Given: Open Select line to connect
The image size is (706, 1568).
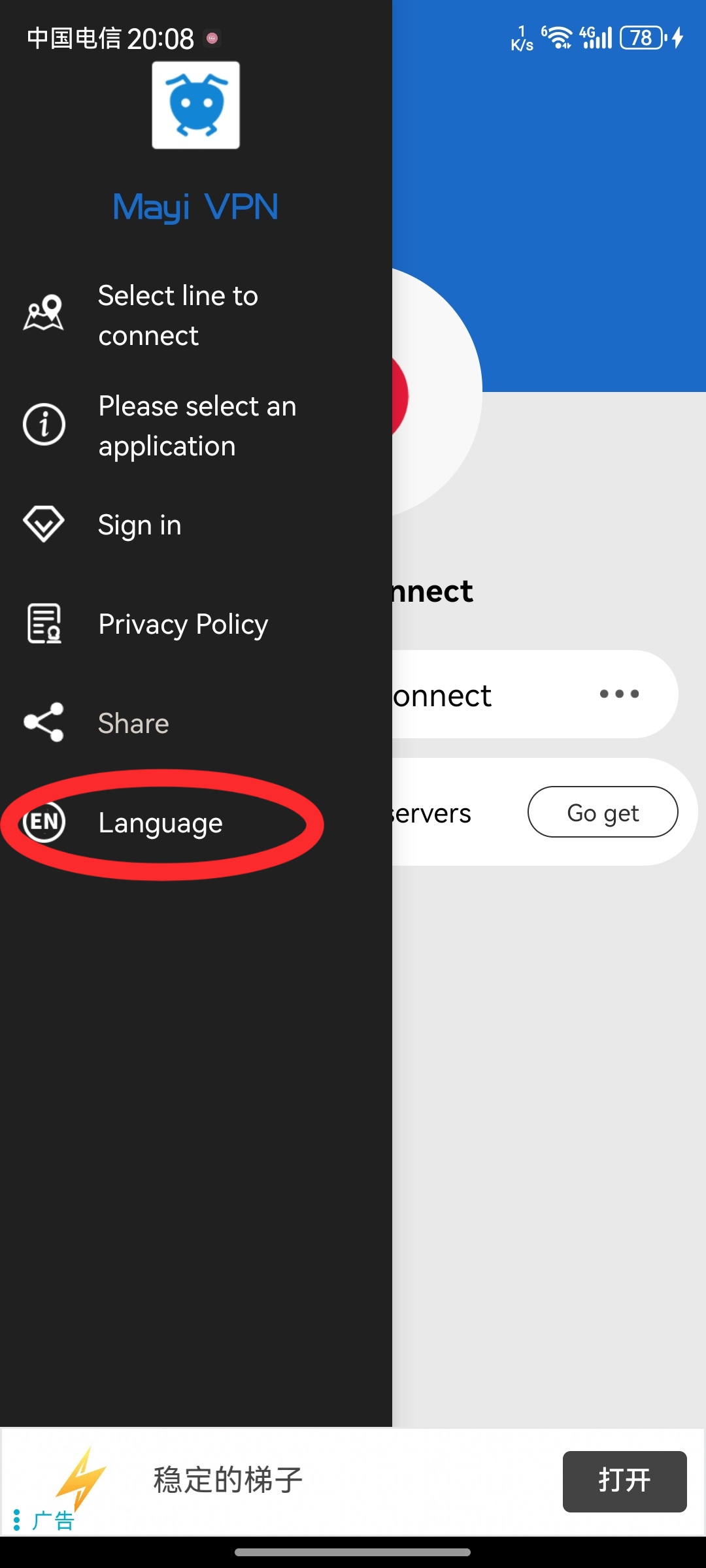Looking at the screenshot, I should tap(178, 315).
